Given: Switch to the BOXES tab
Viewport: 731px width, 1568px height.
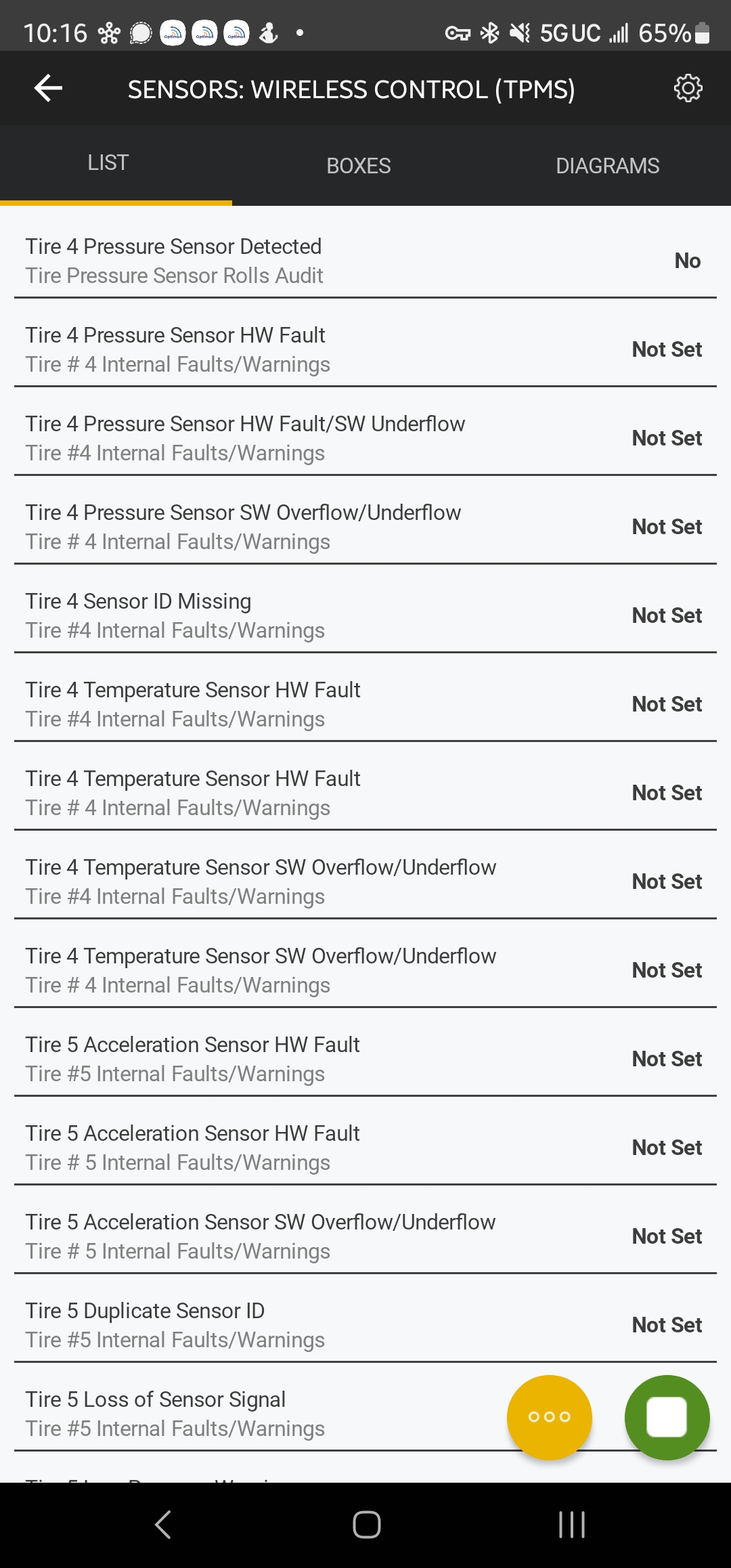Looking at the screenshot, I should pyautogui.click(x=358, y=165).
